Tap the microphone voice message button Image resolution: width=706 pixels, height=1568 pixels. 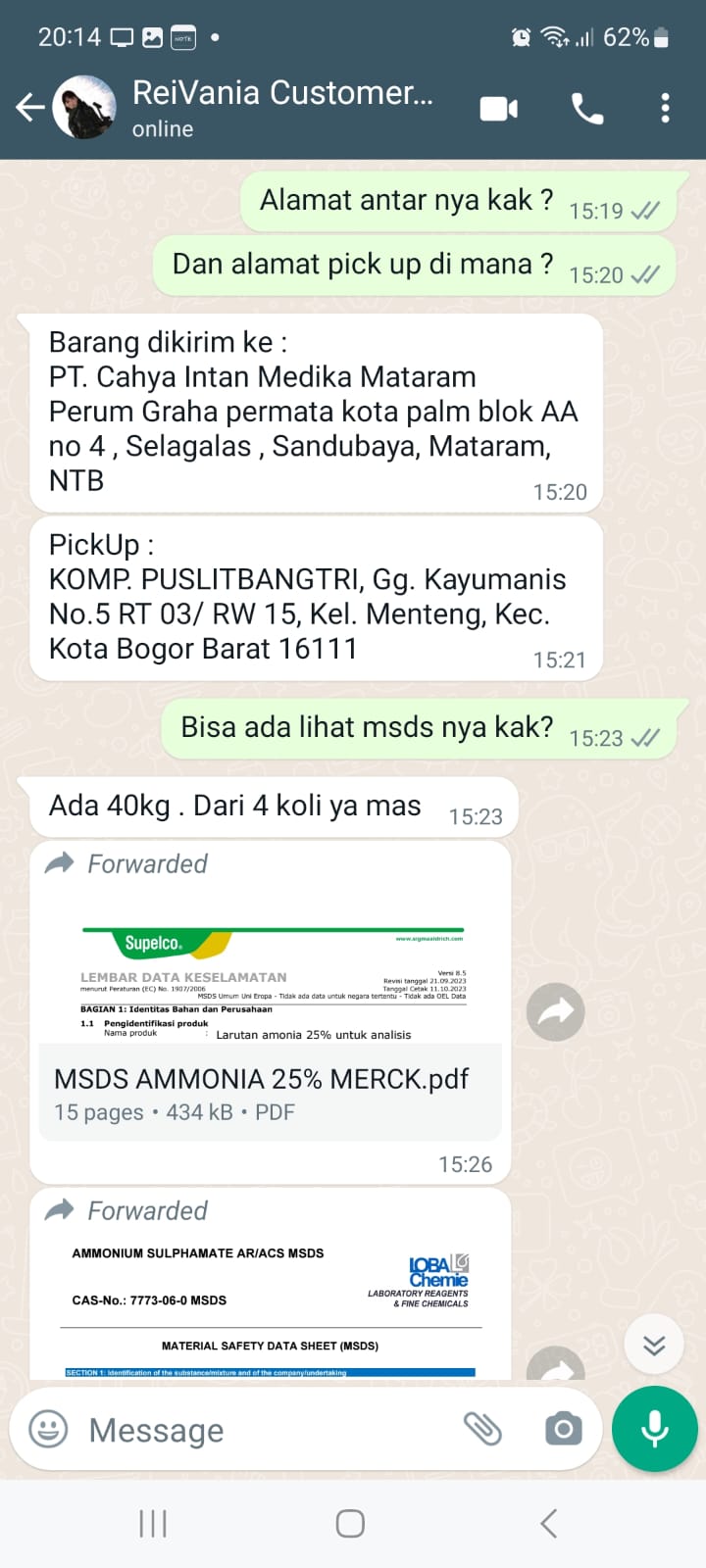[x=654, y=1429]
